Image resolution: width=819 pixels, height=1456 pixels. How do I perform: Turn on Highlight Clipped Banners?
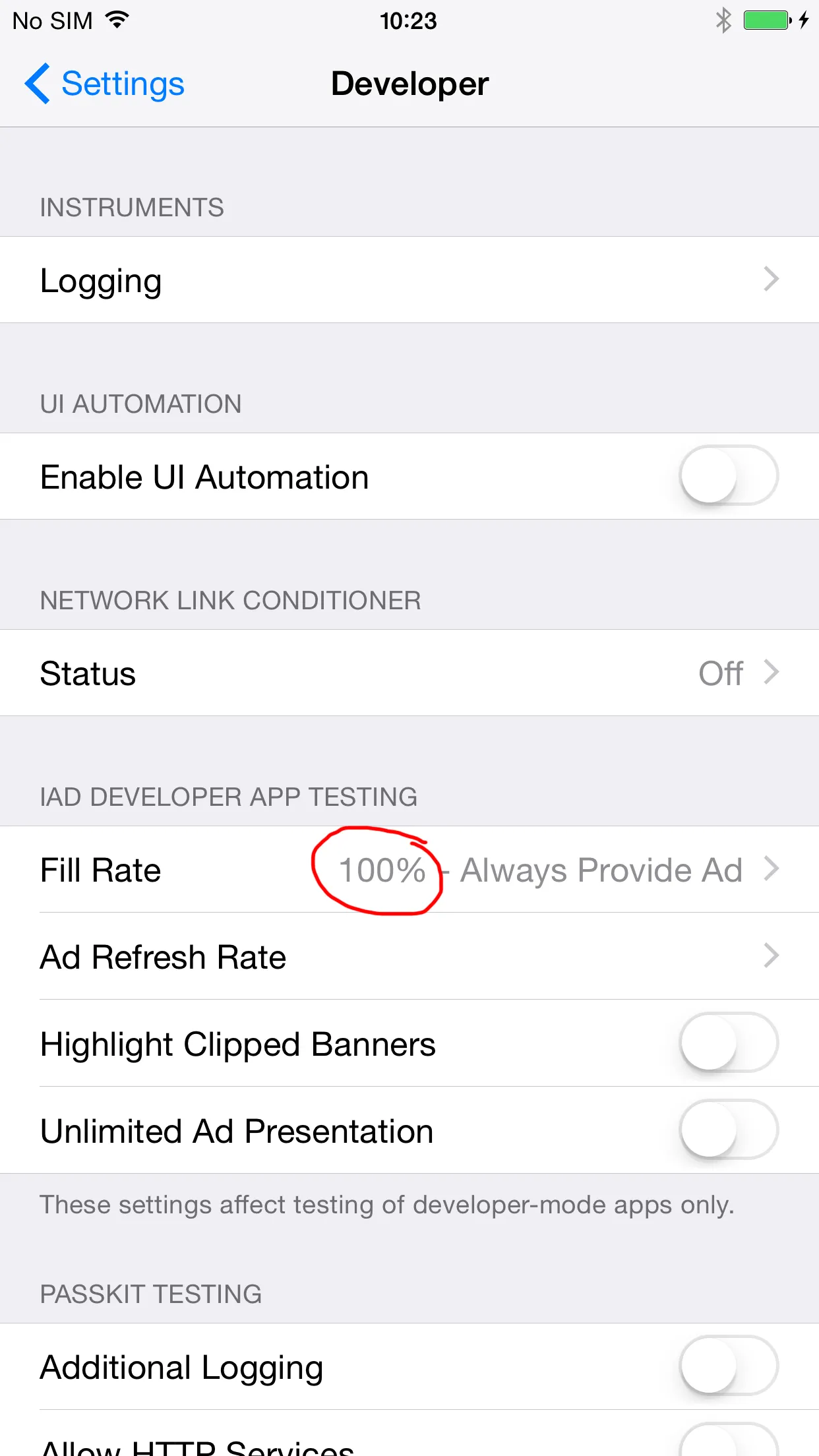tap(728, 1043)
